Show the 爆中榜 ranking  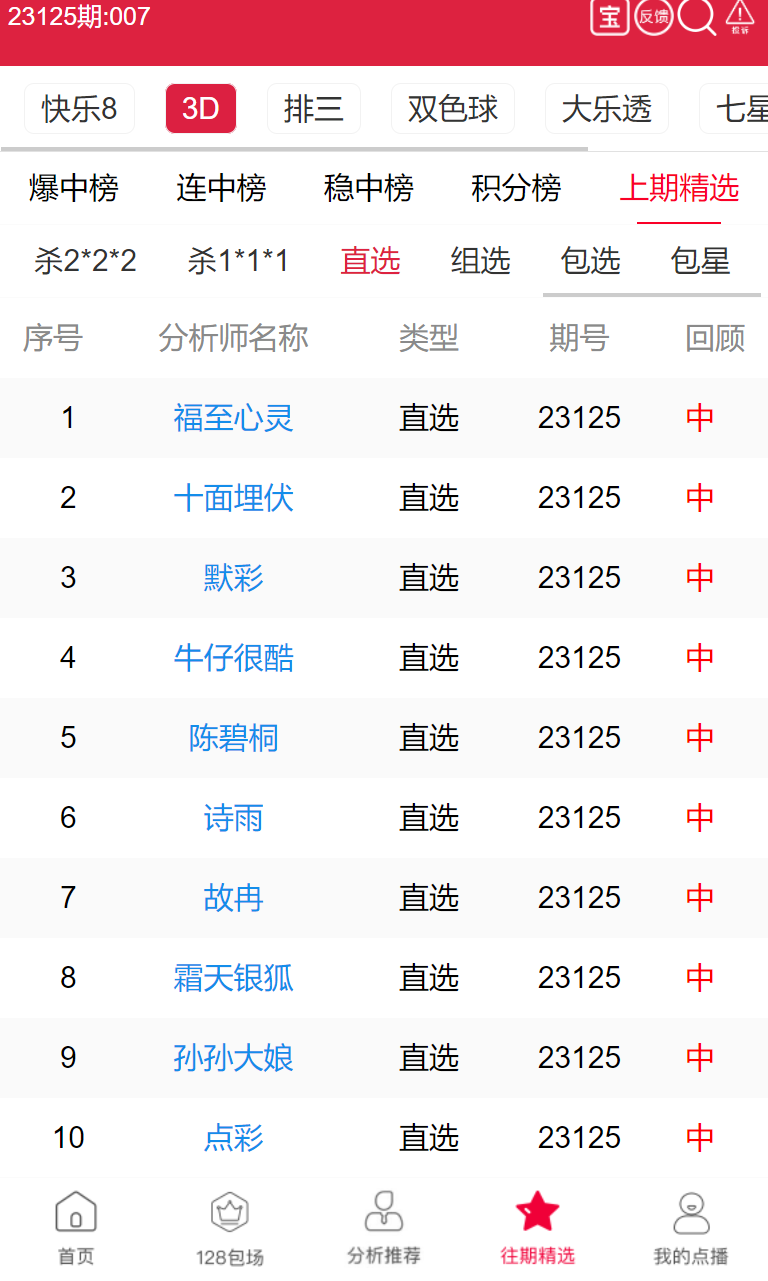coord(73,188)
